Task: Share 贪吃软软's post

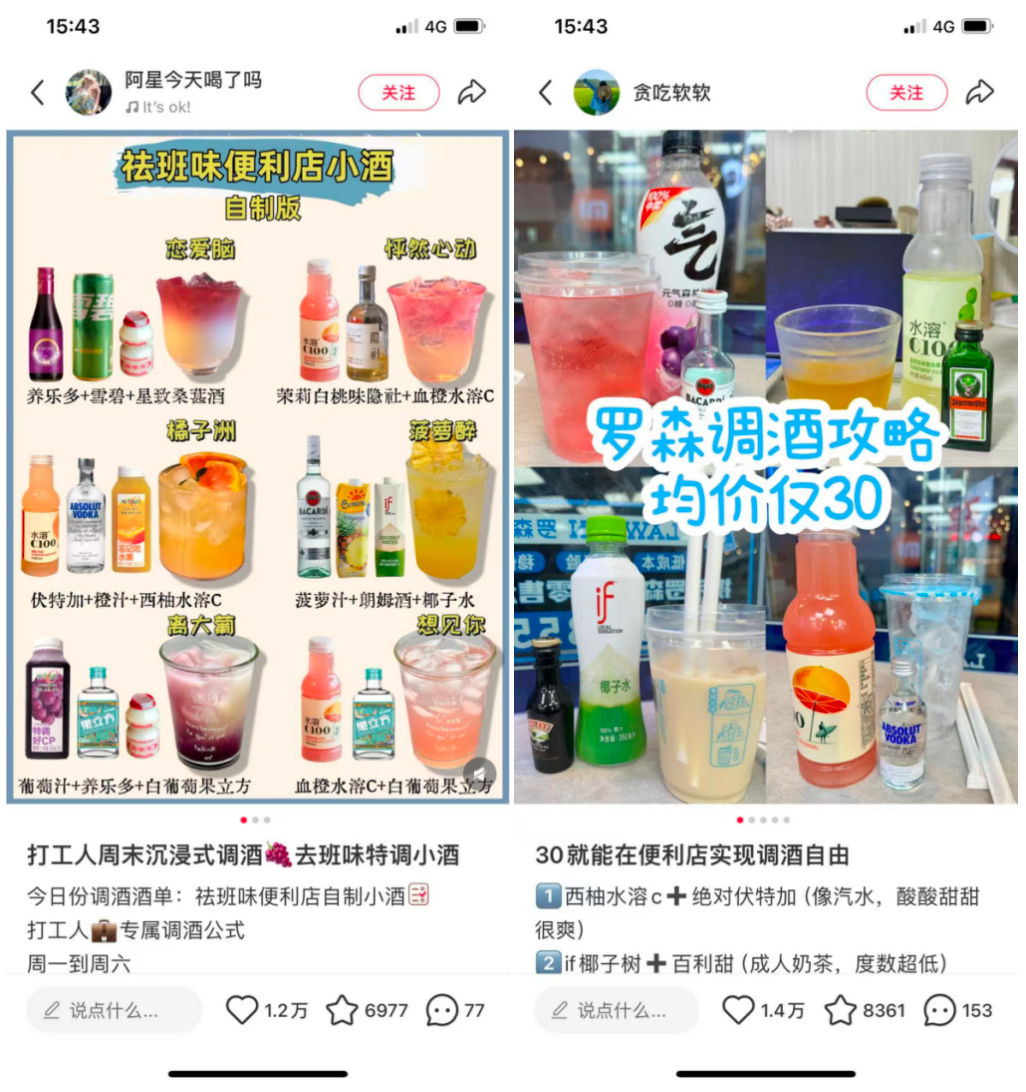Action: 979,93
